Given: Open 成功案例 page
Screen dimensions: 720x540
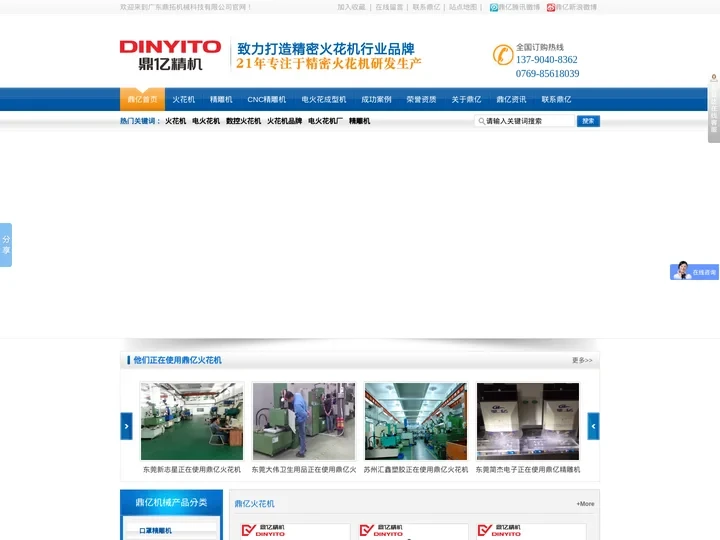Looking at the screenshot, I should (x=376, y=100).
